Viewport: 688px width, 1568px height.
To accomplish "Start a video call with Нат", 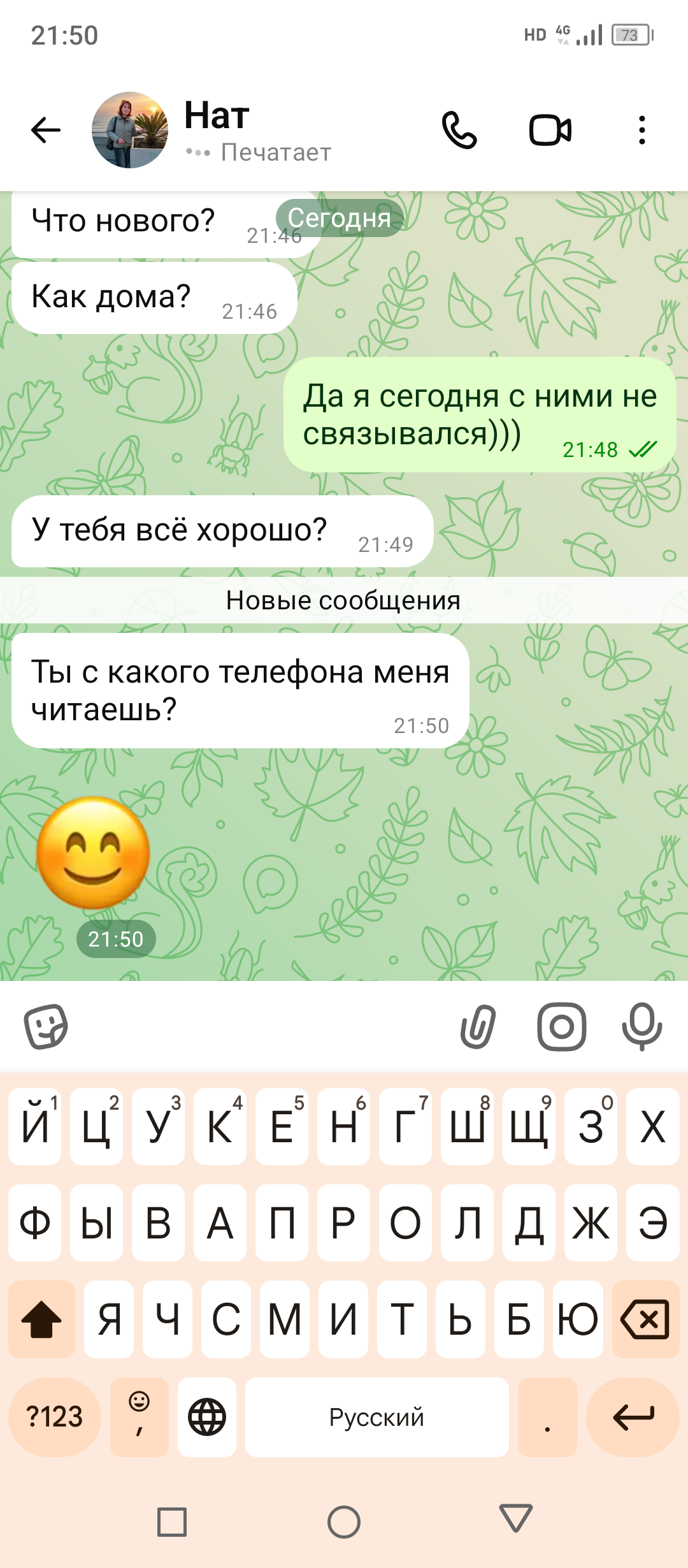I will pos(550,131).
